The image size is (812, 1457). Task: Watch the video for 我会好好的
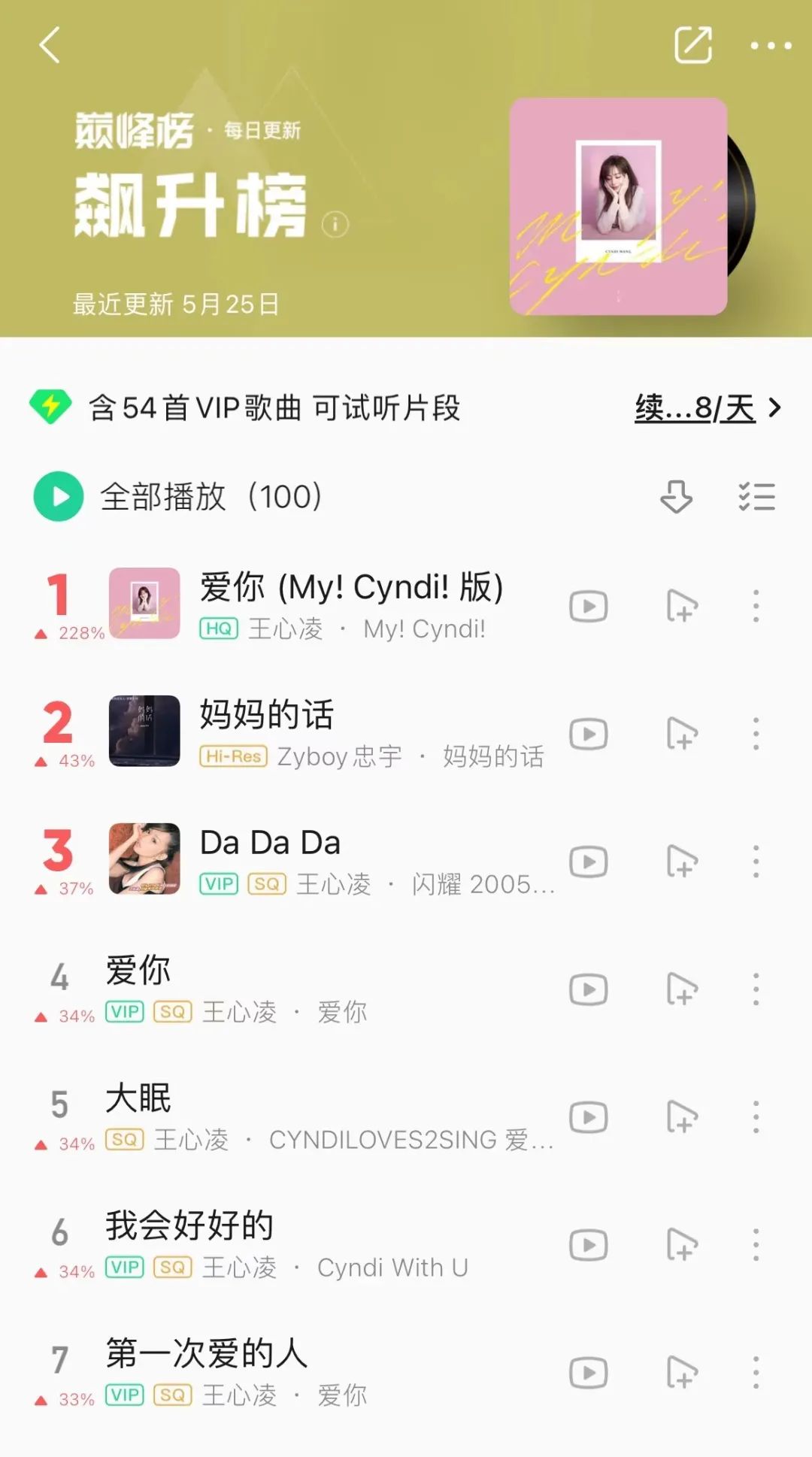(588, 1245)
